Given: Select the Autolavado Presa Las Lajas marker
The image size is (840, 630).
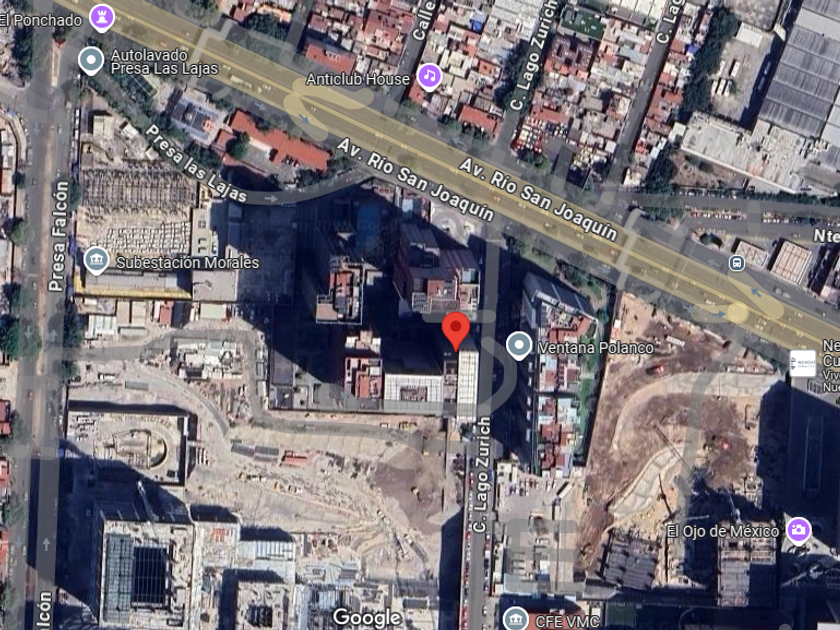Looking at the screenshot, I should click(x=91, y=61).
